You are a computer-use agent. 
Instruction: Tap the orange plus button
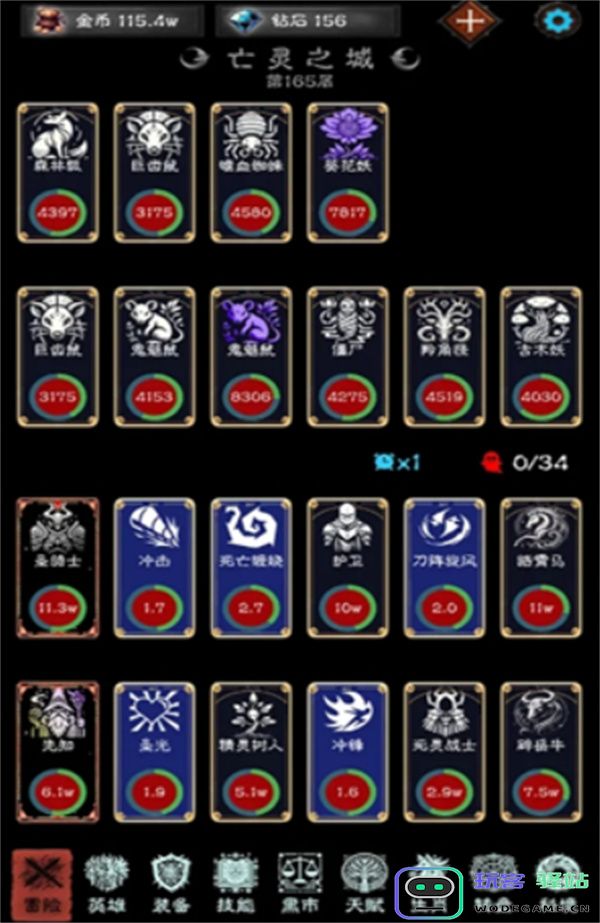tap(469, 20)
